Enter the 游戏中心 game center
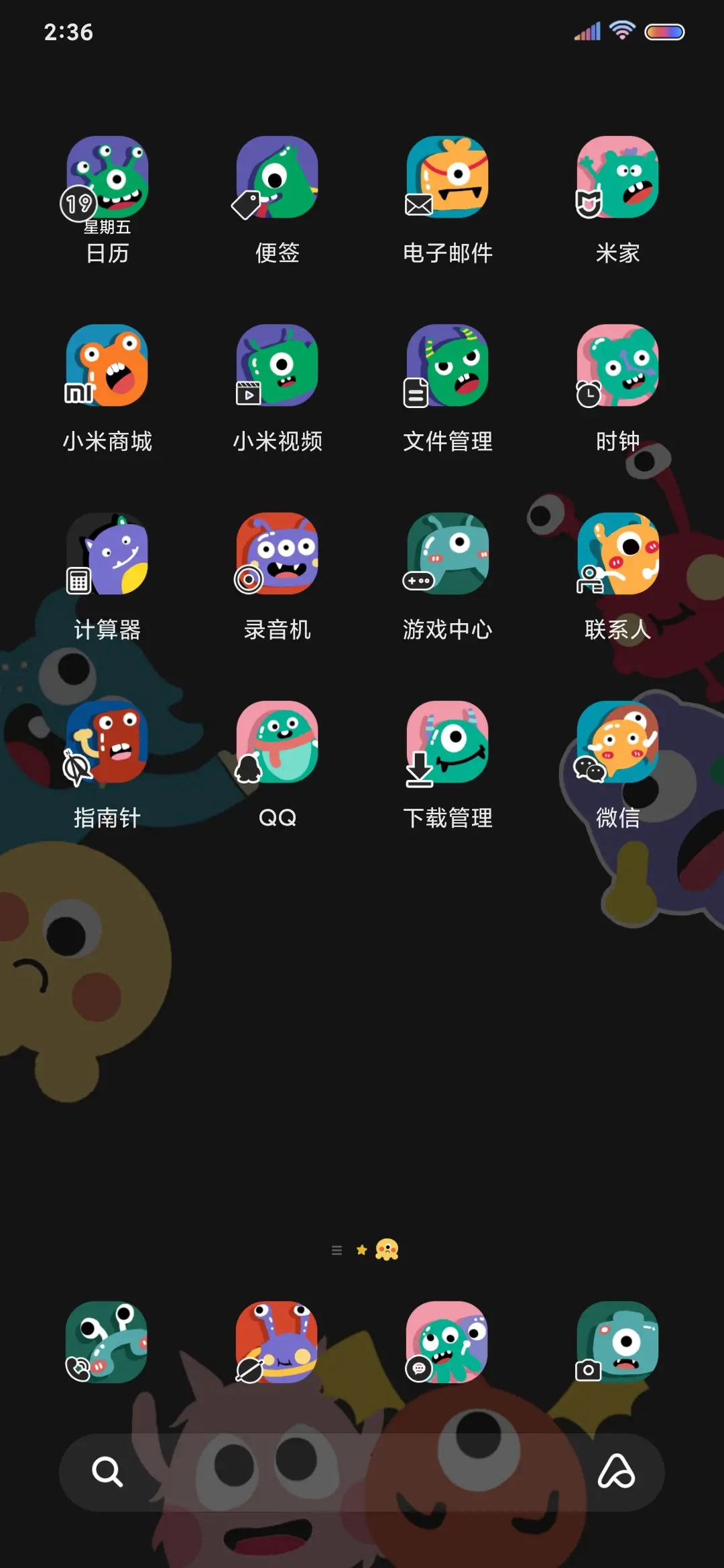This screenshot has height=1568, width=724. click(448, 556)
